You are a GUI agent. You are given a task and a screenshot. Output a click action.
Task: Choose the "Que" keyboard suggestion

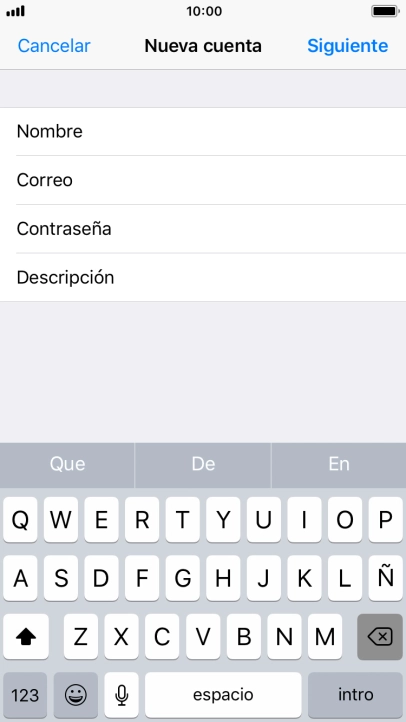click(x=67, y=464)
